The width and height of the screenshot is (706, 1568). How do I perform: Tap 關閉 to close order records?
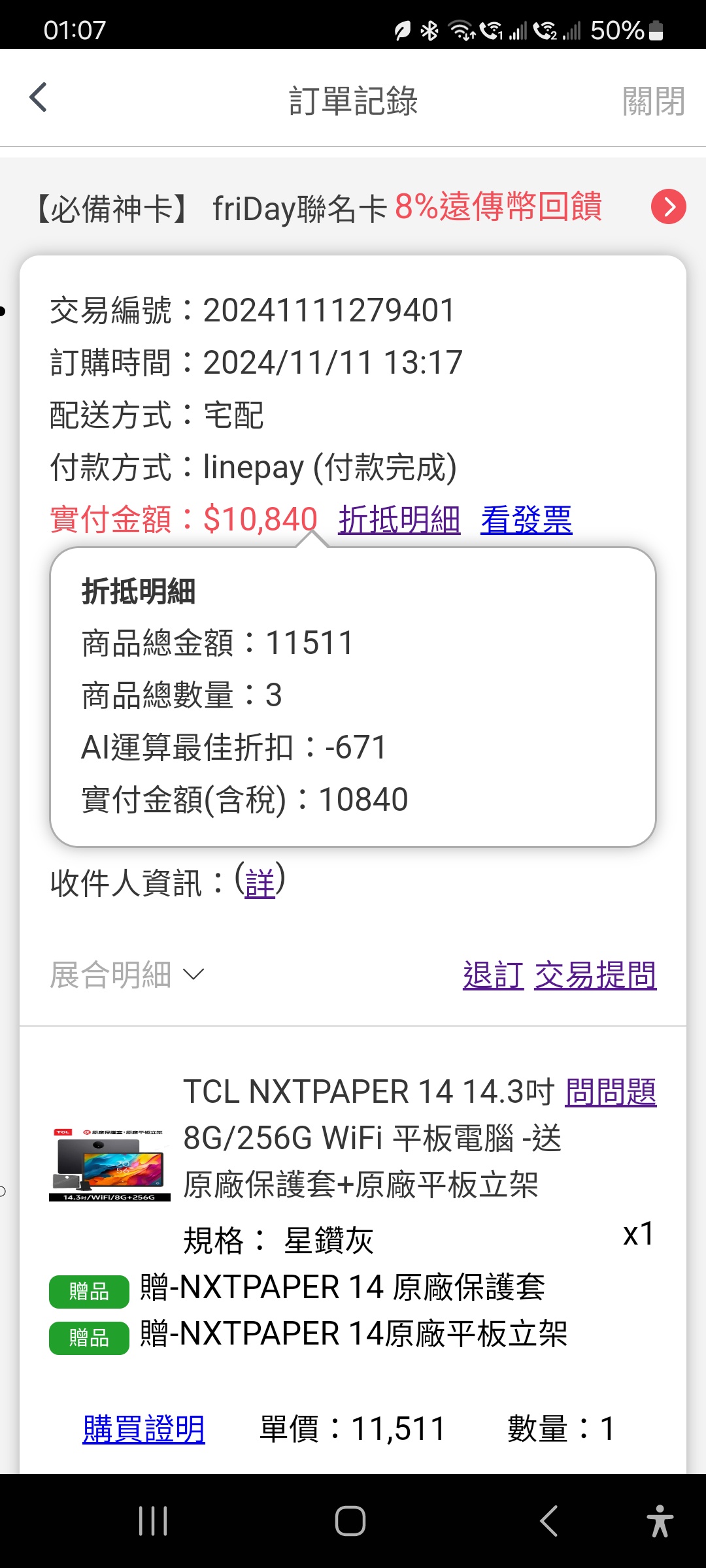click(x=652, y=101)
